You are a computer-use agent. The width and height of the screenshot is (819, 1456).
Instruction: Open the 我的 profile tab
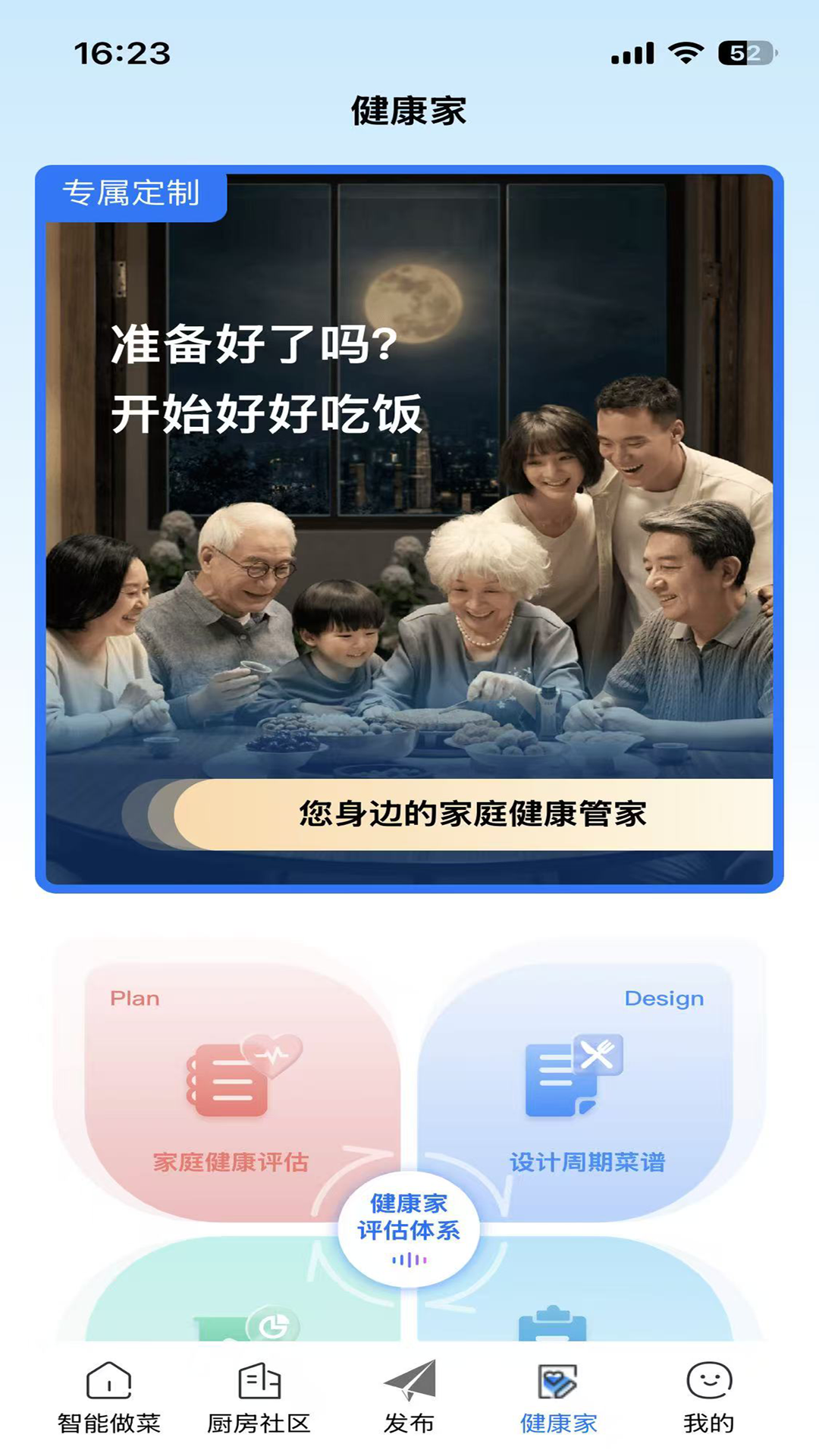click(x=708, y=1398)
